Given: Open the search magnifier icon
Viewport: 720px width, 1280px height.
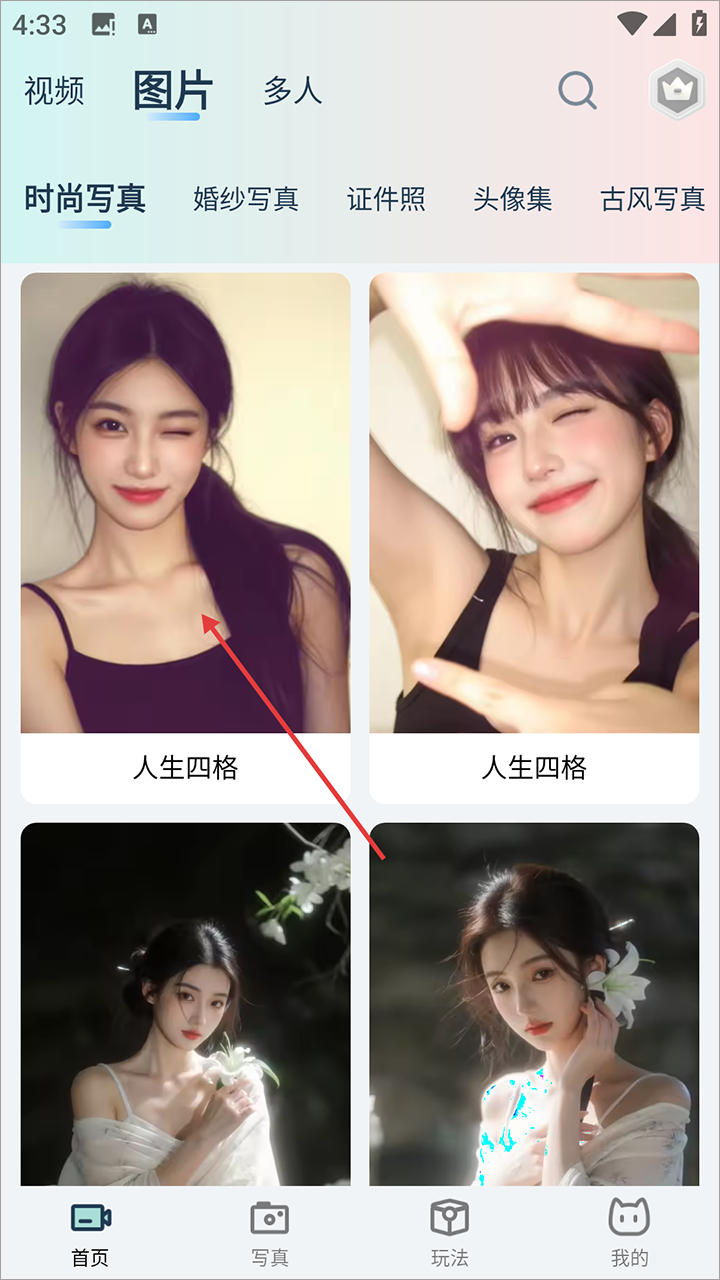Looking at the screenshot, I should (577, 91).
